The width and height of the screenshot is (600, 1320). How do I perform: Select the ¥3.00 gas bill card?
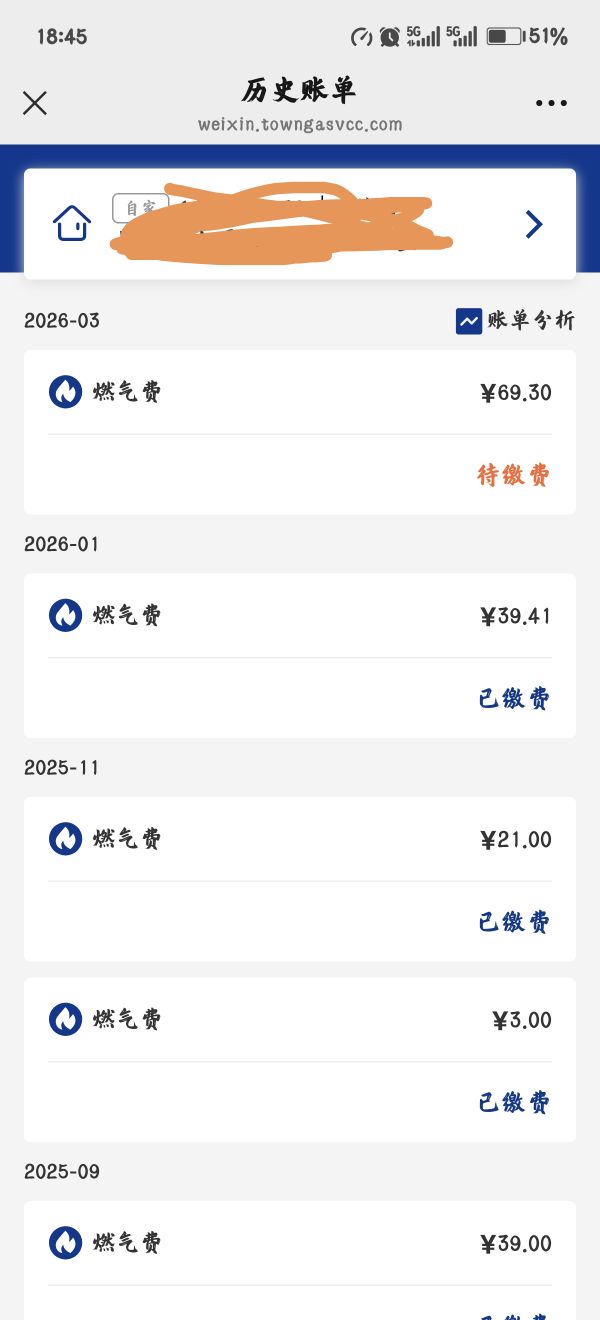[x=300, y=1021]
